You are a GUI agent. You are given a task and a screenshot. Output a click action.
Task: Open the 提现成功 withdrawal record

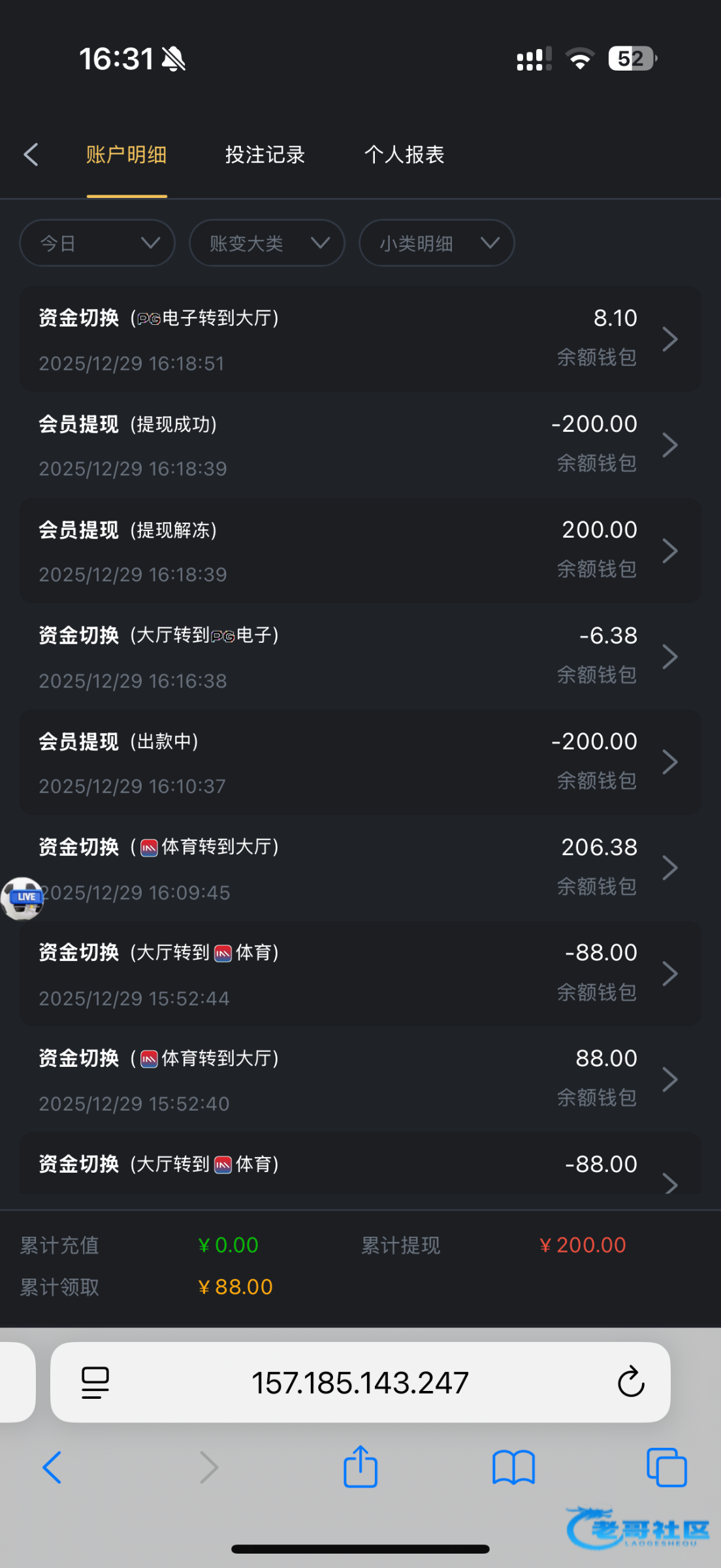[x=360, y=445]
